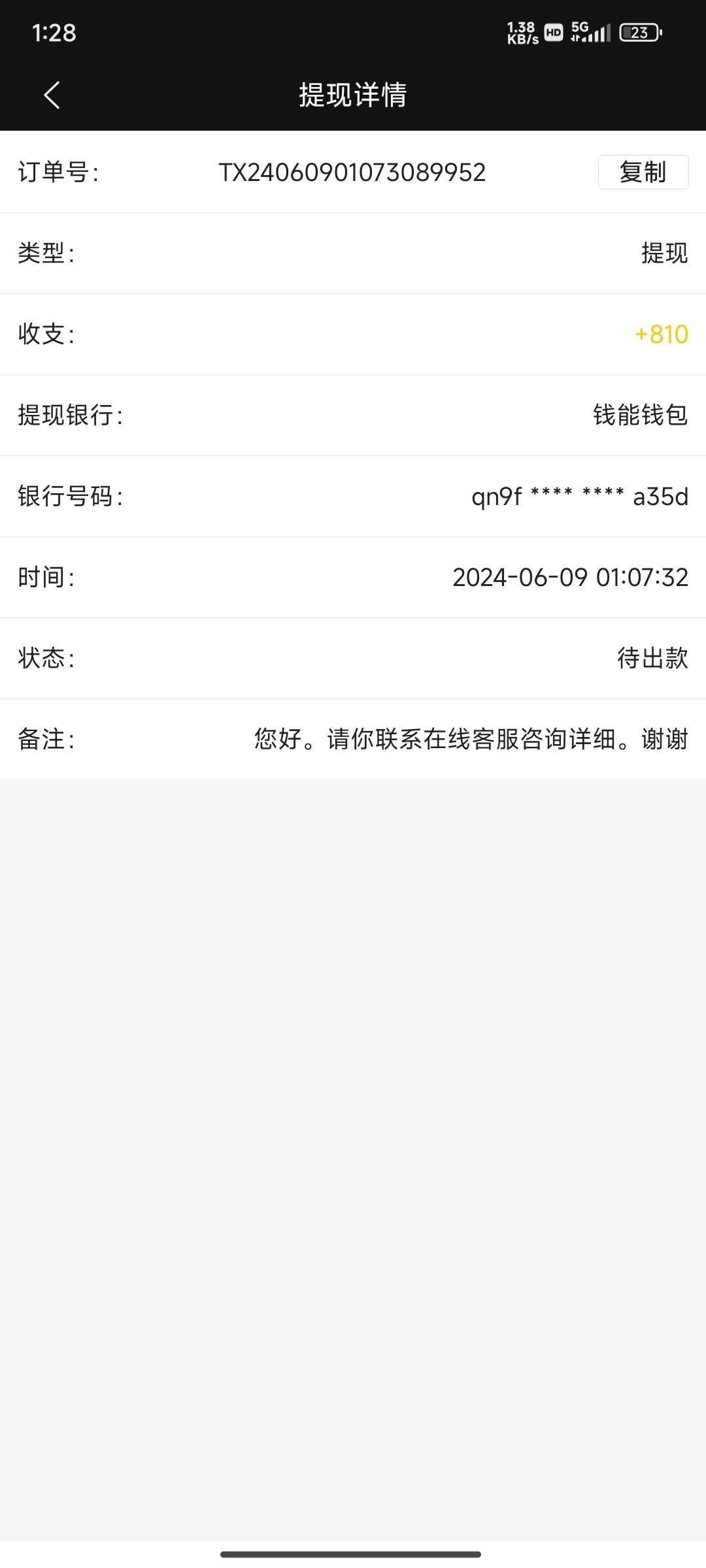Tap the back arrow on 提现详情 page
Image resolution: width=706 pixels, height=1568 pixels.
[51, 95]
